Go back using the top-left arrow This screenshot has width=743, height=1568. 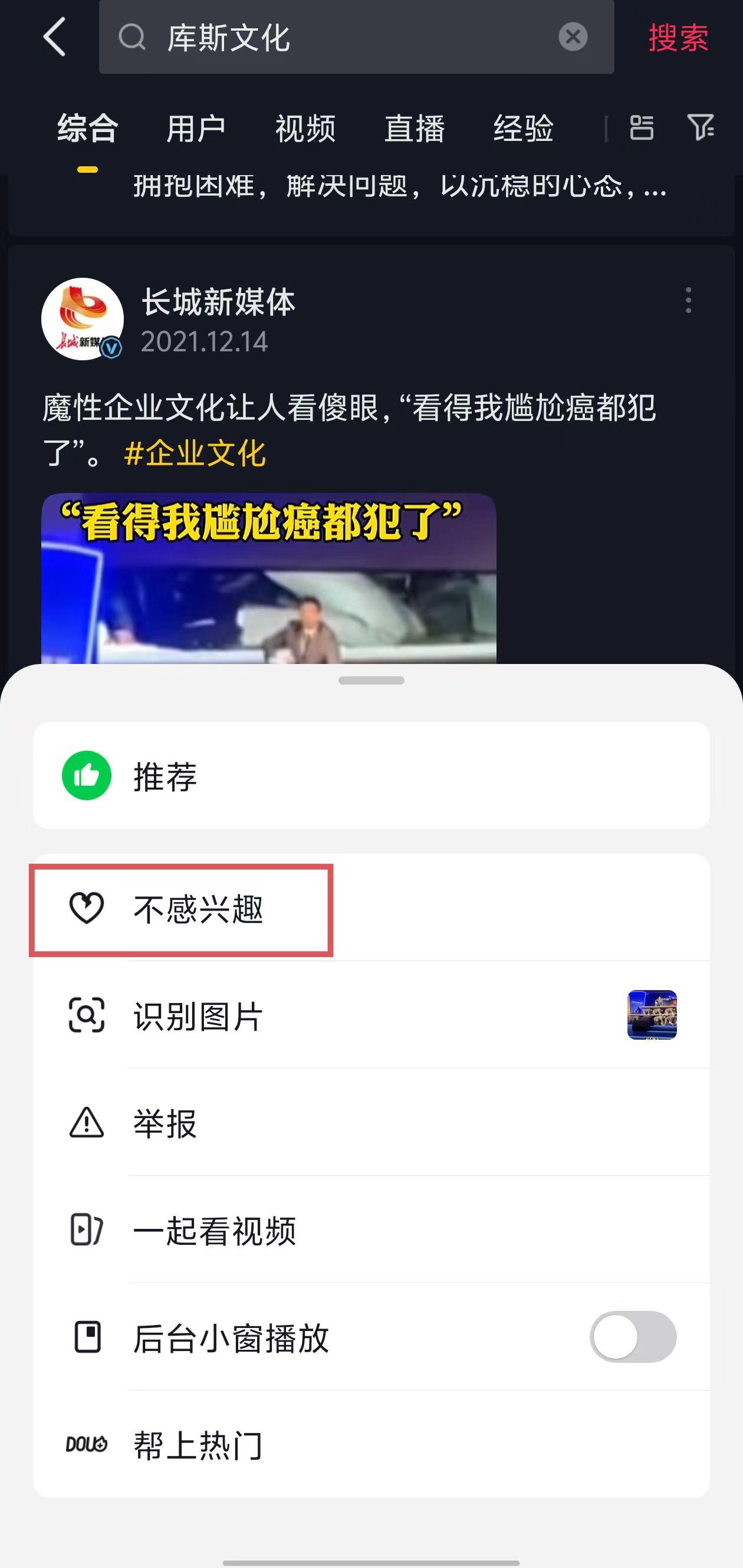pyautogui.click(x=55, y=37)
